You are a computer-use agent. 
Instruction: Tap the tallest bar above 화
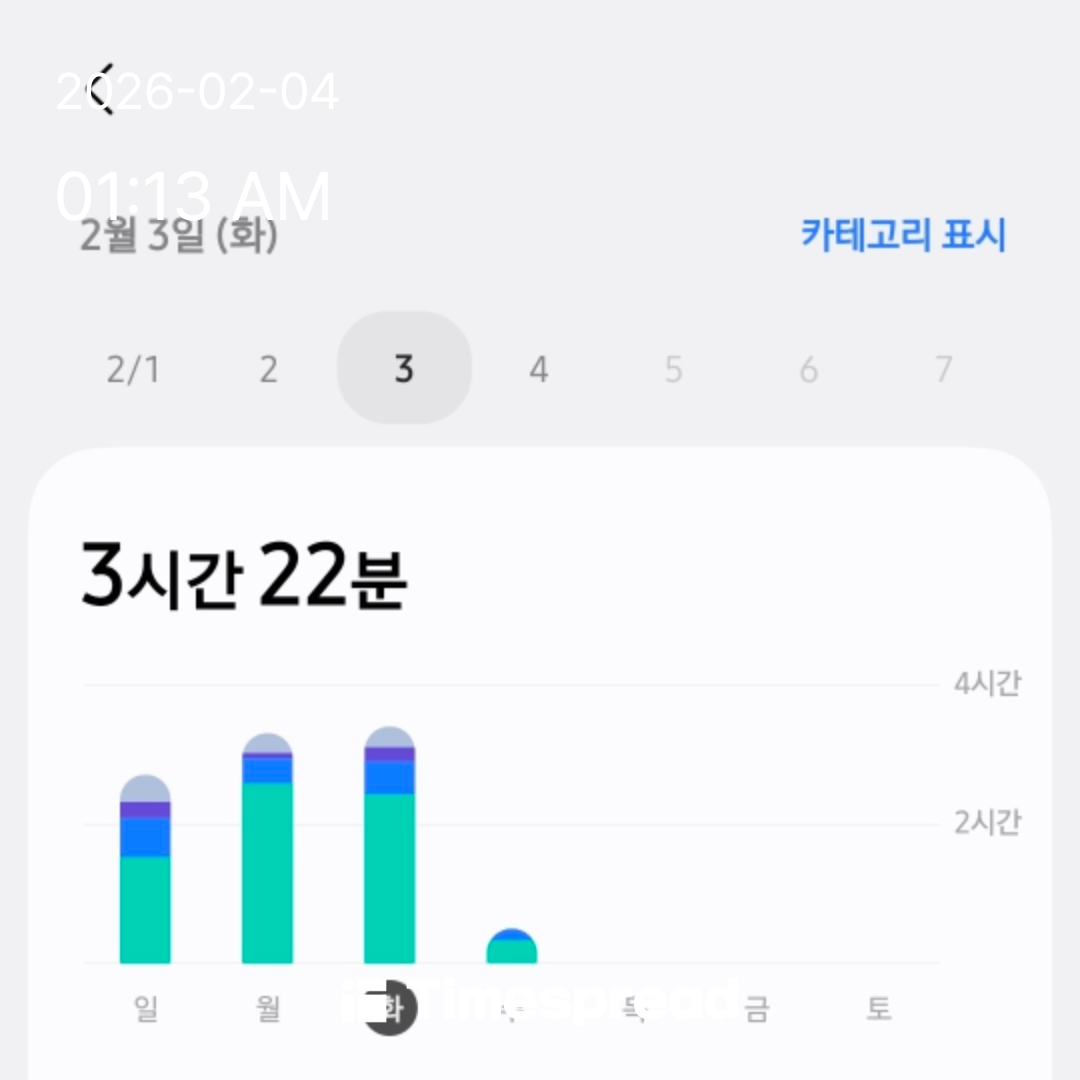(x=389, y=846)
